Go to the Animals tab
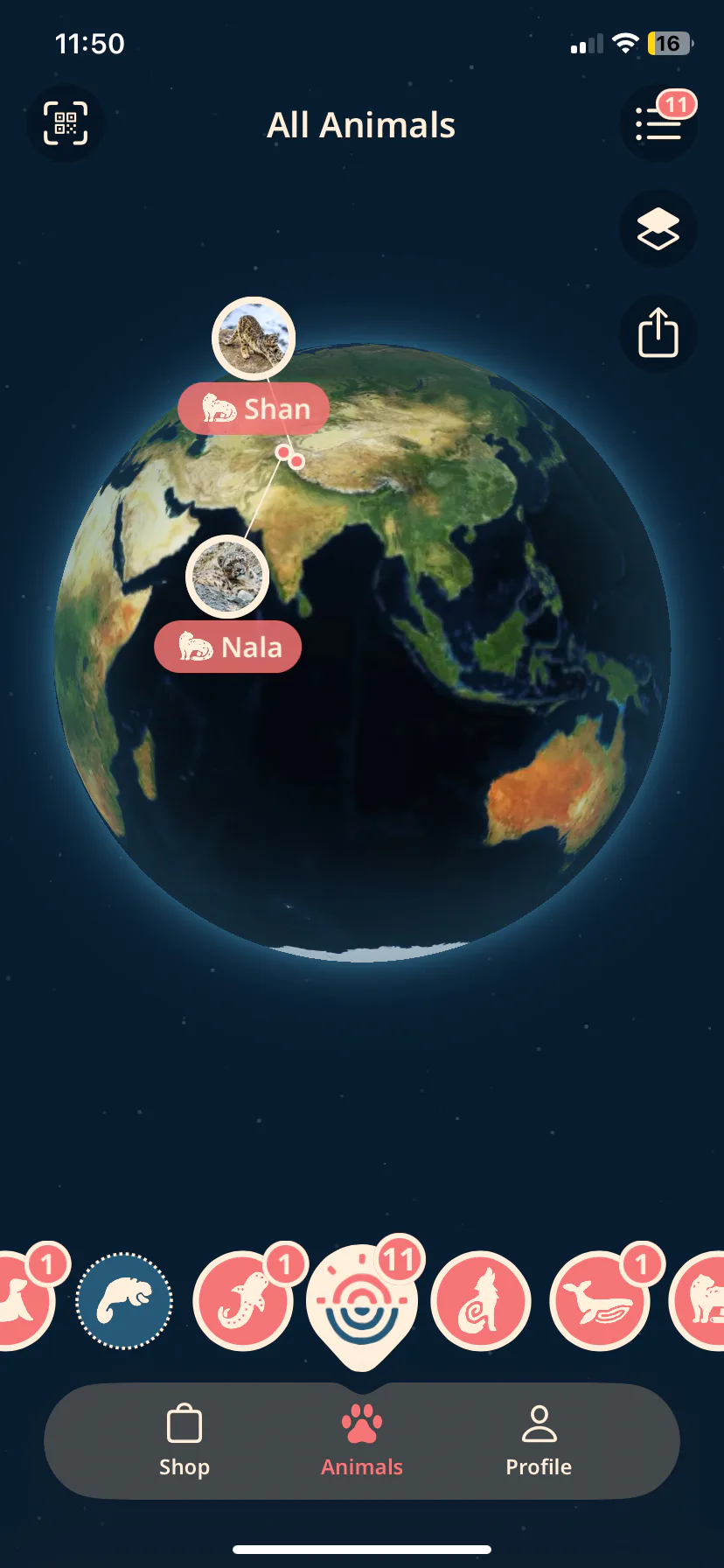Image resolution: width=724 pixels, height=1568 pixels. point(362,1440)
